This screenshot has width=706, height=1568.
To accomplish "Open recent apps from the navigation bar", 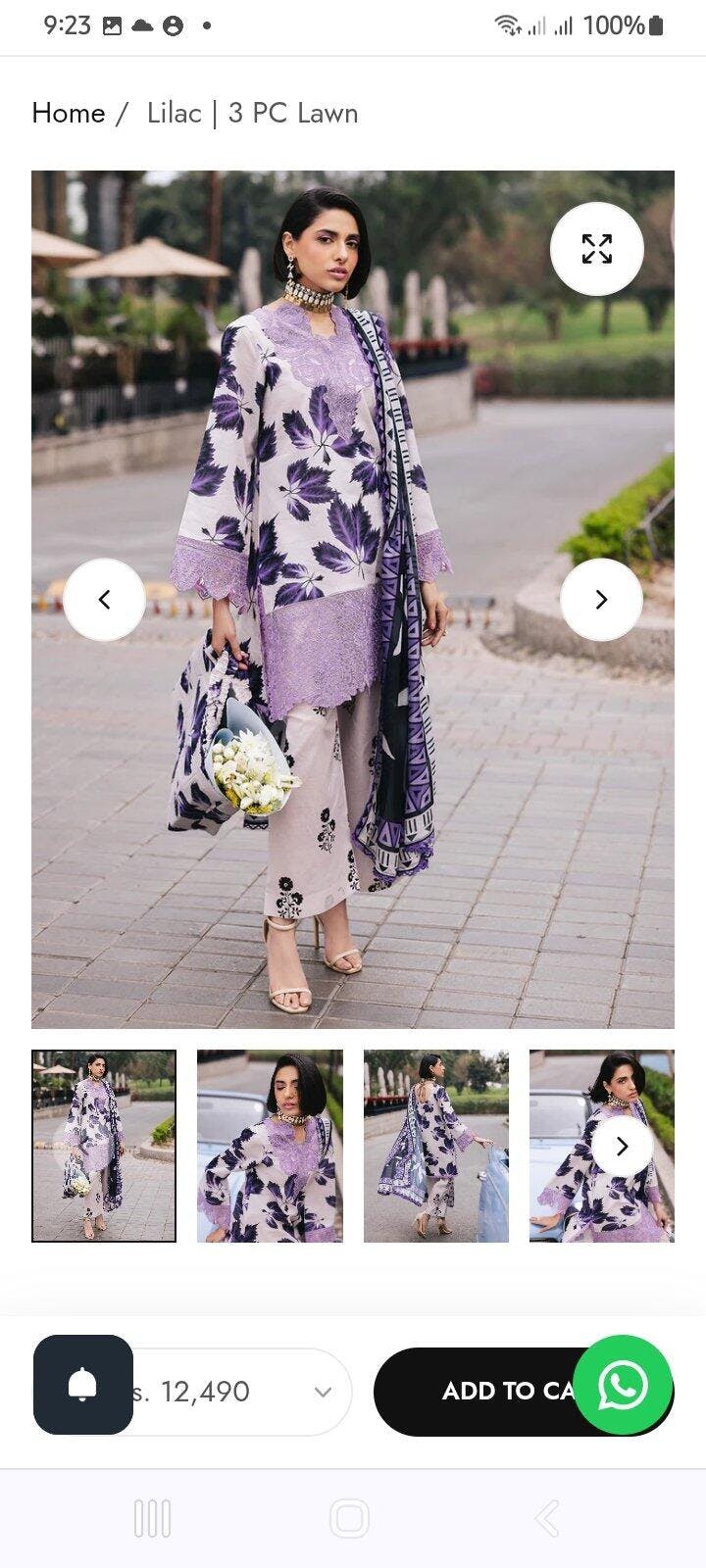I will click(x=152, y=1519).
